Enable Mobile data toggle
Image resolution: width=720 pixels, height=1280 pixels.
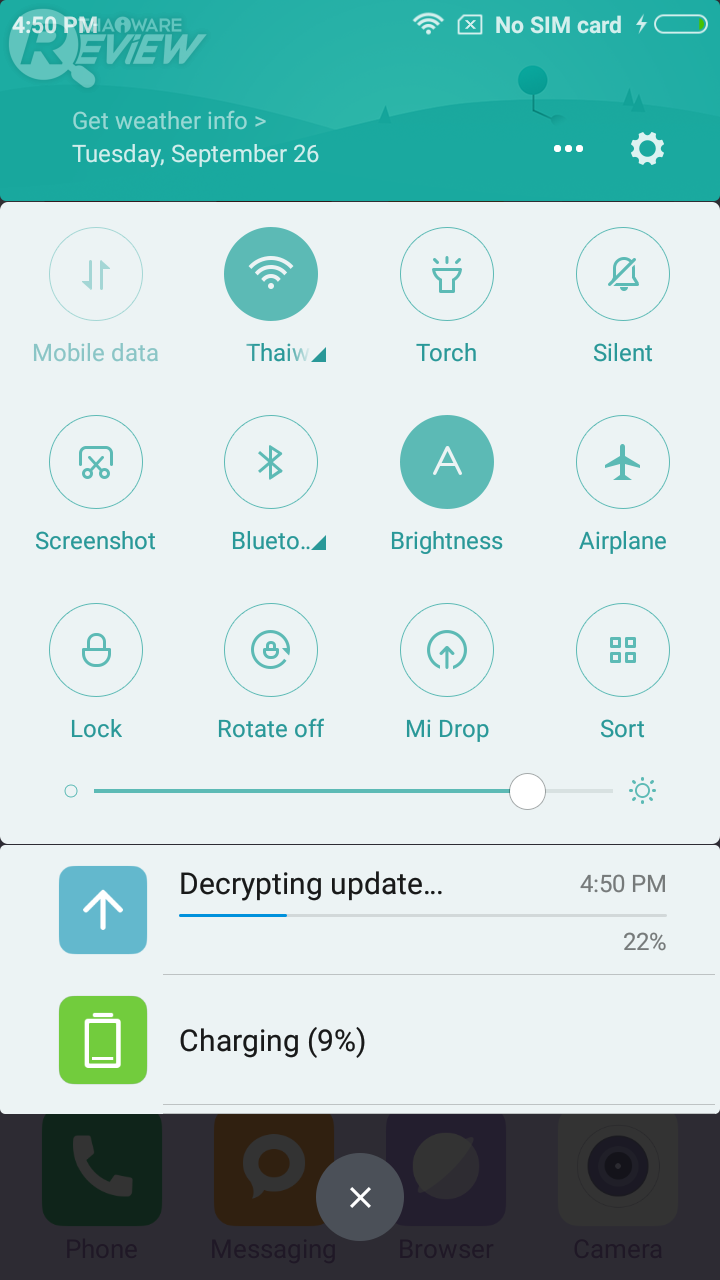(96, 274)
